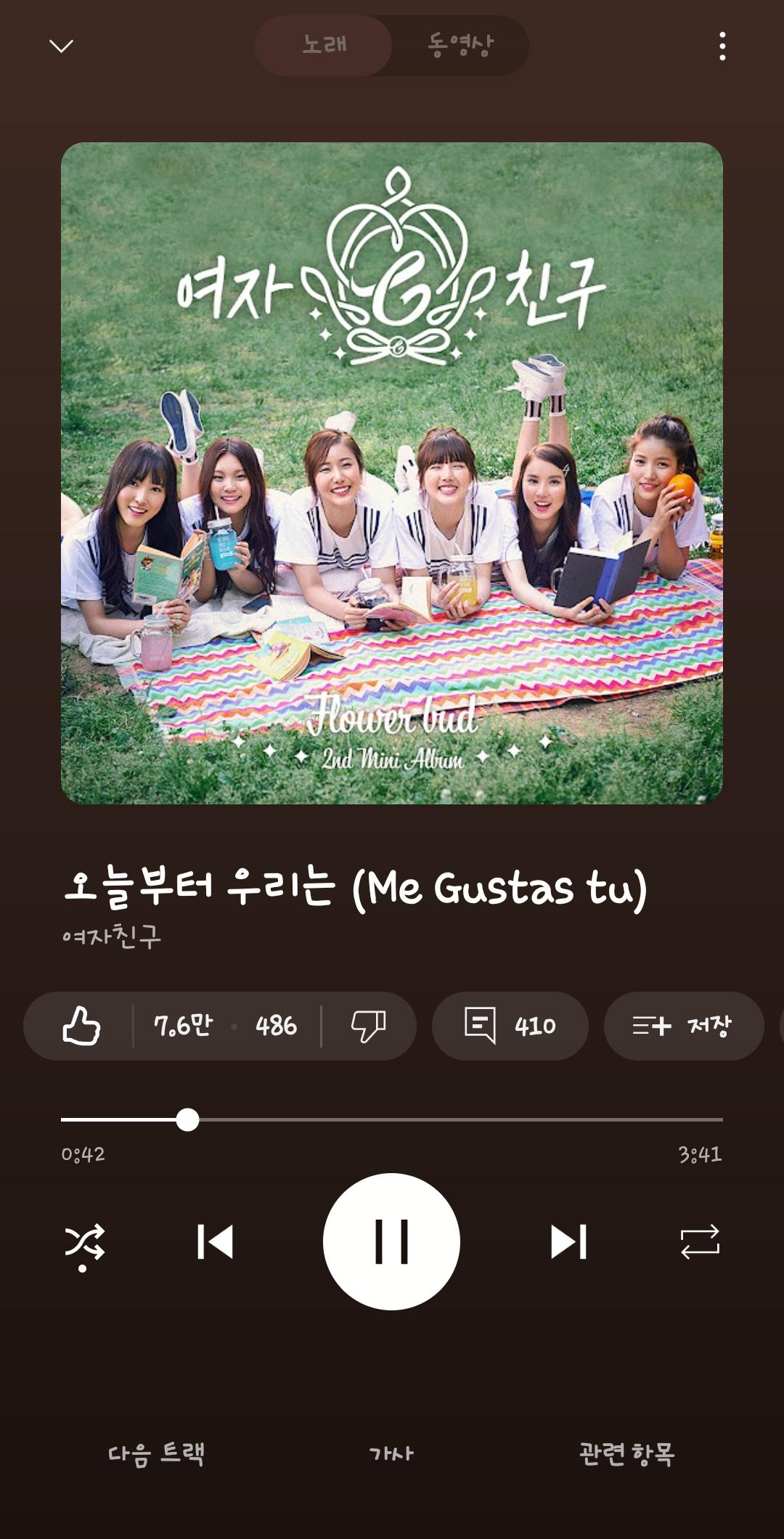Open the 관련 항목 related tab
Image resolution: width=784 pixels, height=1539 pixels.
point(626,1454)
